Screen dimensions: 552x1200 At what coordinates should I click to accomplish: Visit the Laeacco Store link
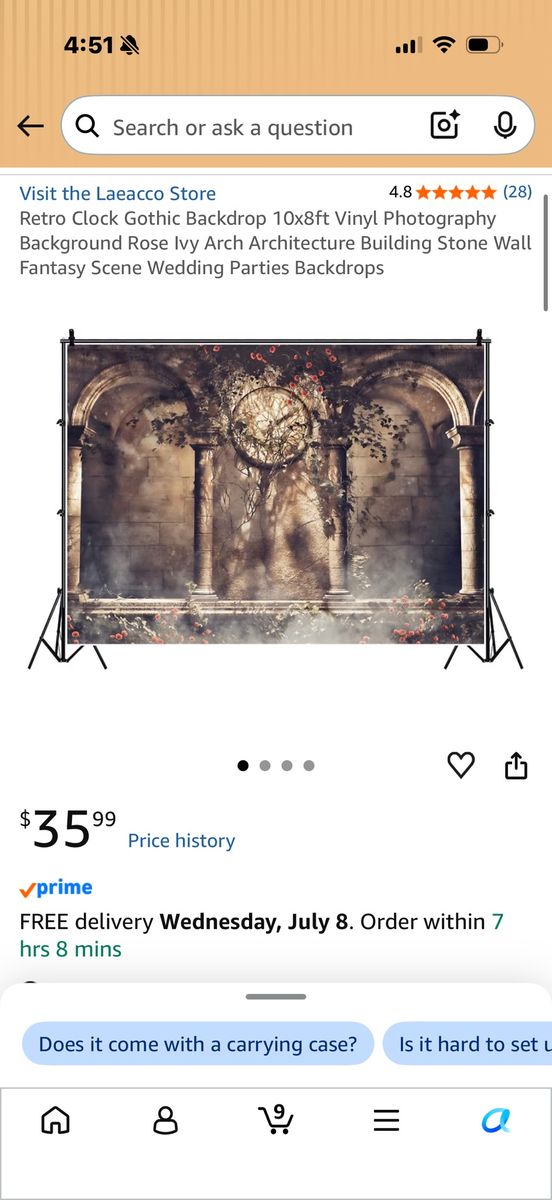point(118,193)
